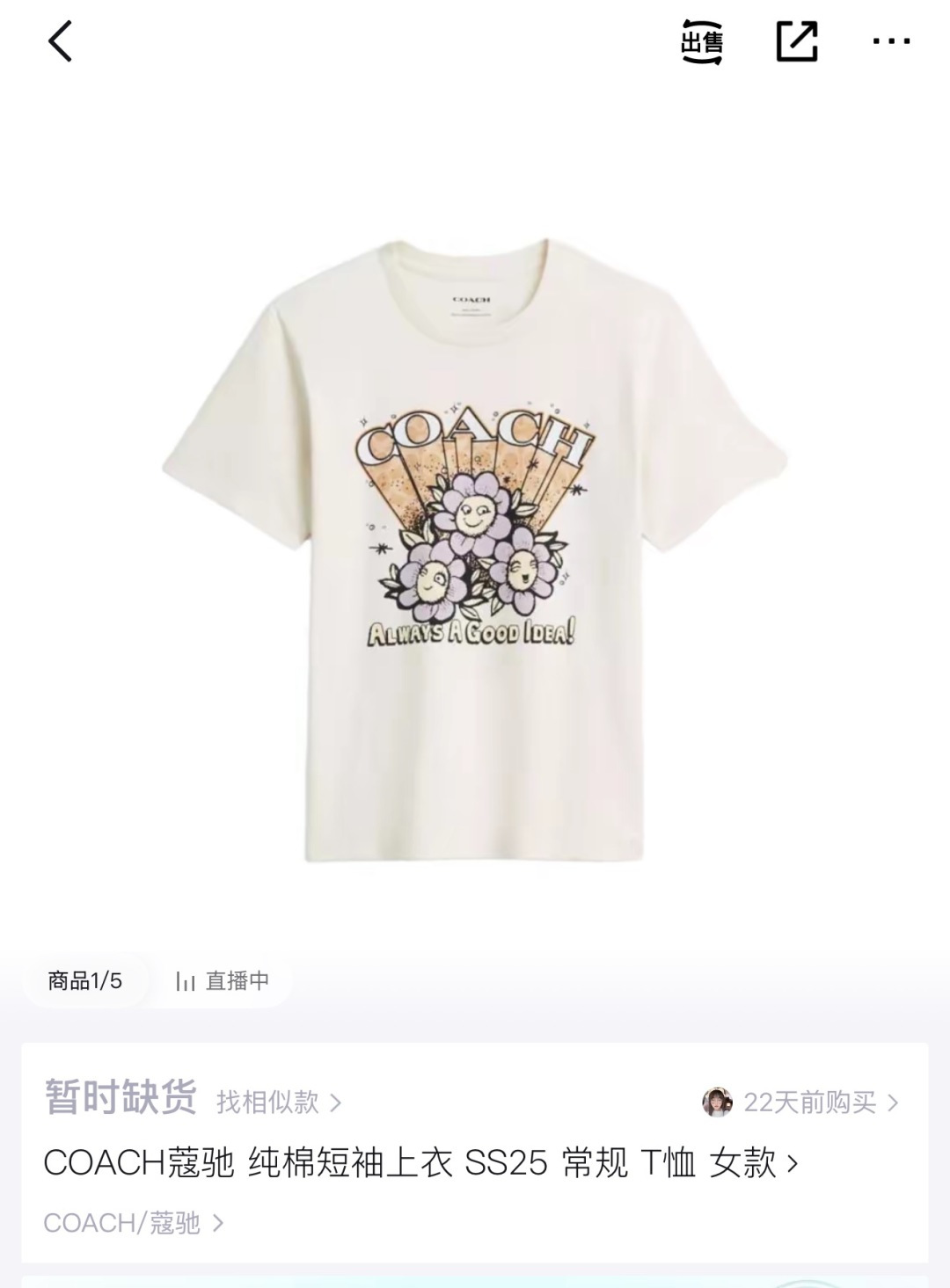Image resolution: width=950 pixels, height=1288 pixels.
Task: Share this product
Action: 797,41
